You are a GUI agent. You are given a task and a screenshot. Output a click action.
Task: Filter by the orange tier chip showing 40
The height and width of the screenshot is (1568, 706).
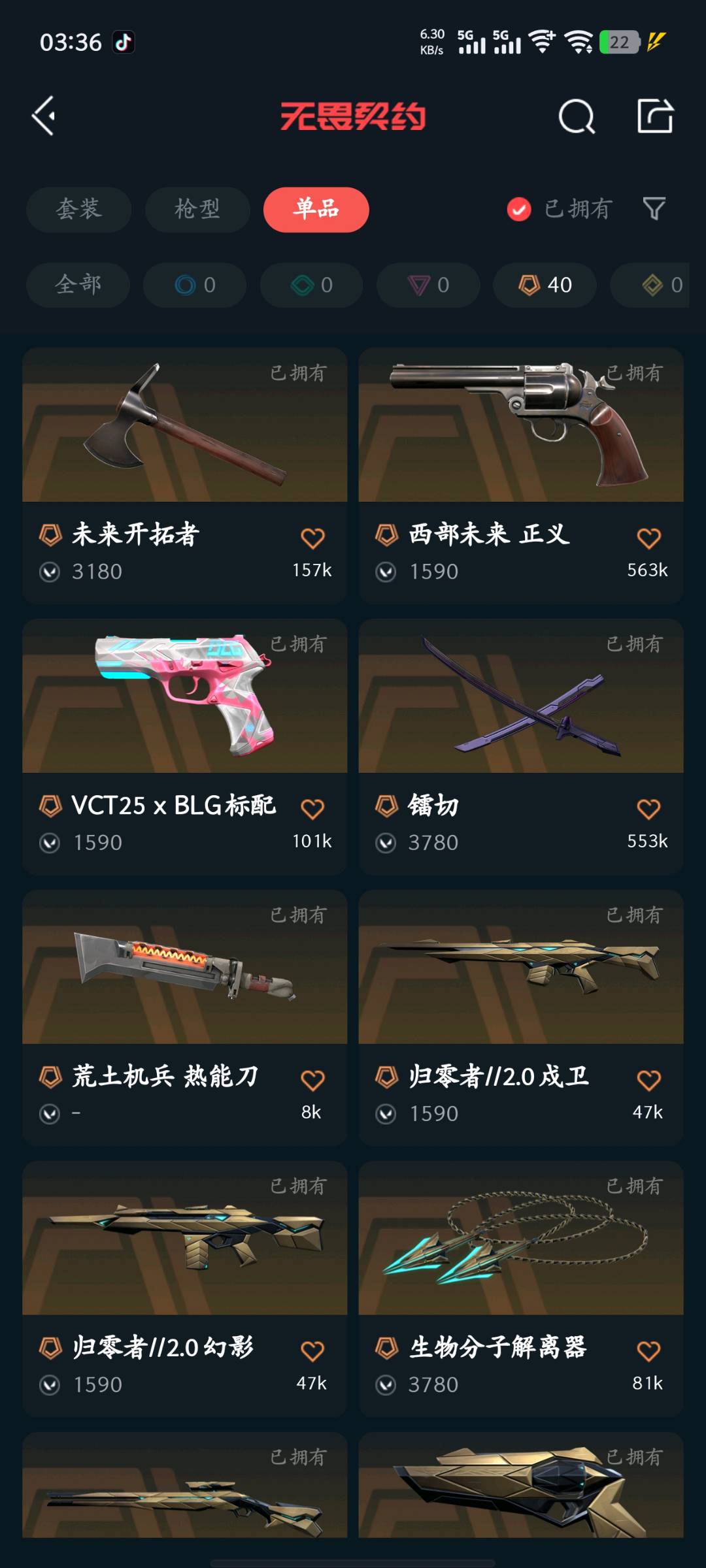click(x=545, y=285)
